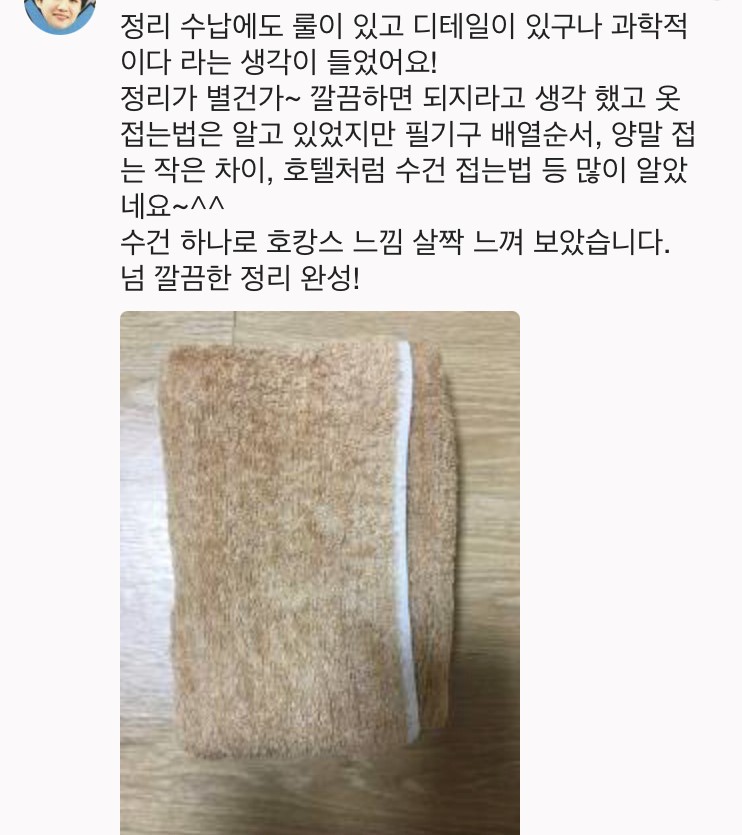Open the poster's profile avatar
The image size is (742, 835).
pyautogui.click(x=59, y=10)
